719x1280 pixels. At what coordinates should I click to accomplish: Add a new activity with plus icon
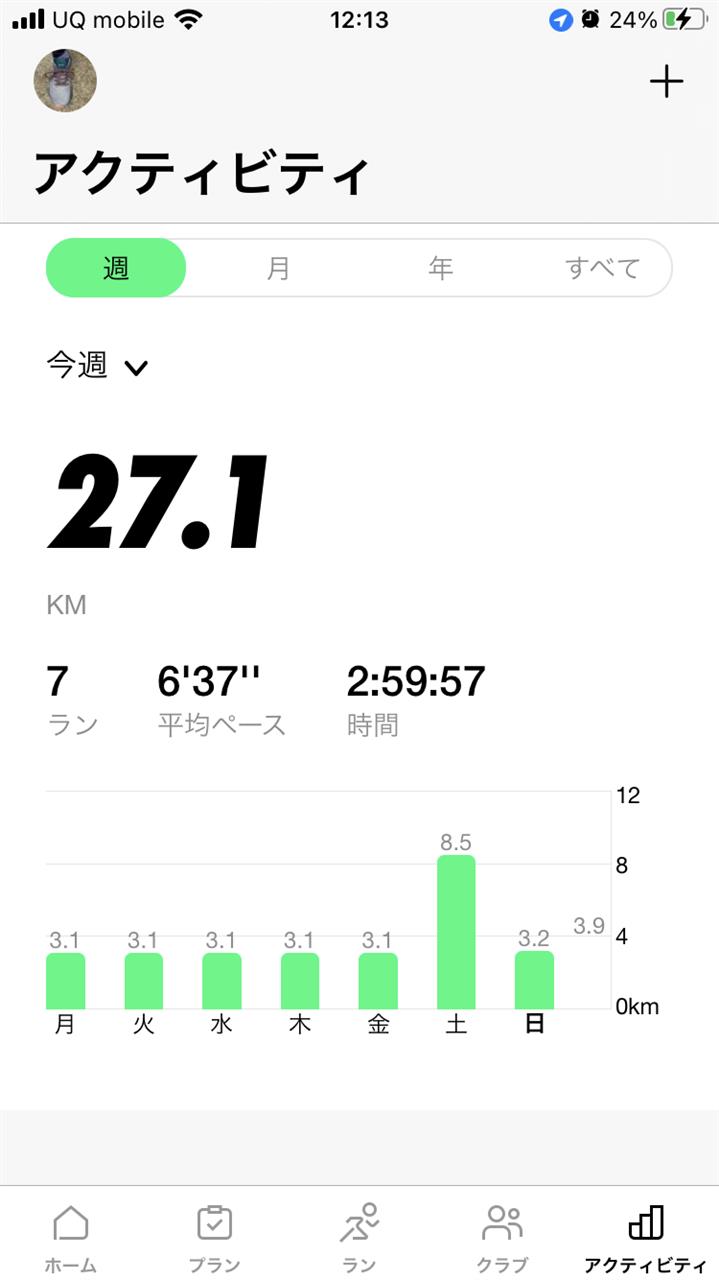pyautogui.click(x=666, y=82)
